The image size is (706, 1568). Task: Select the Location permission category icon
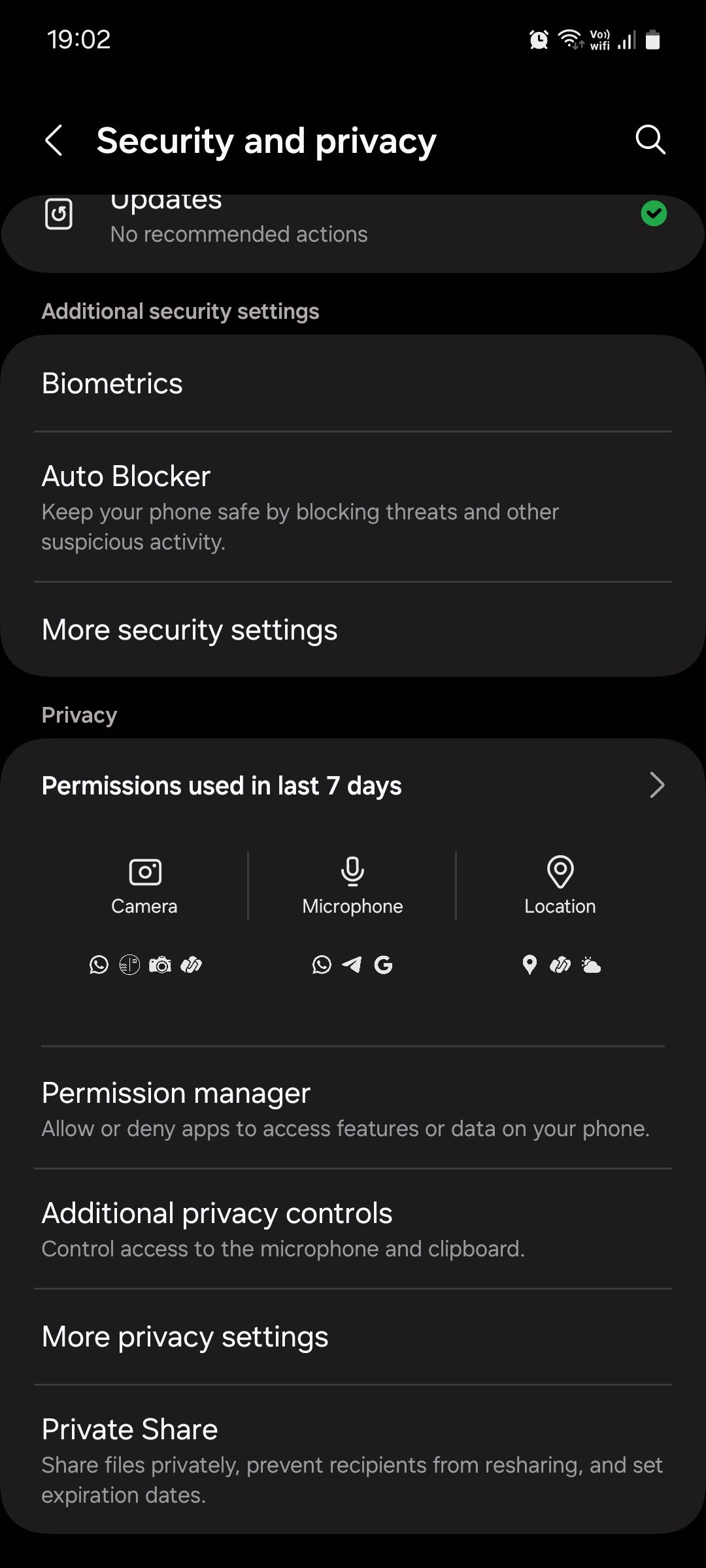(x=560, y=872)
